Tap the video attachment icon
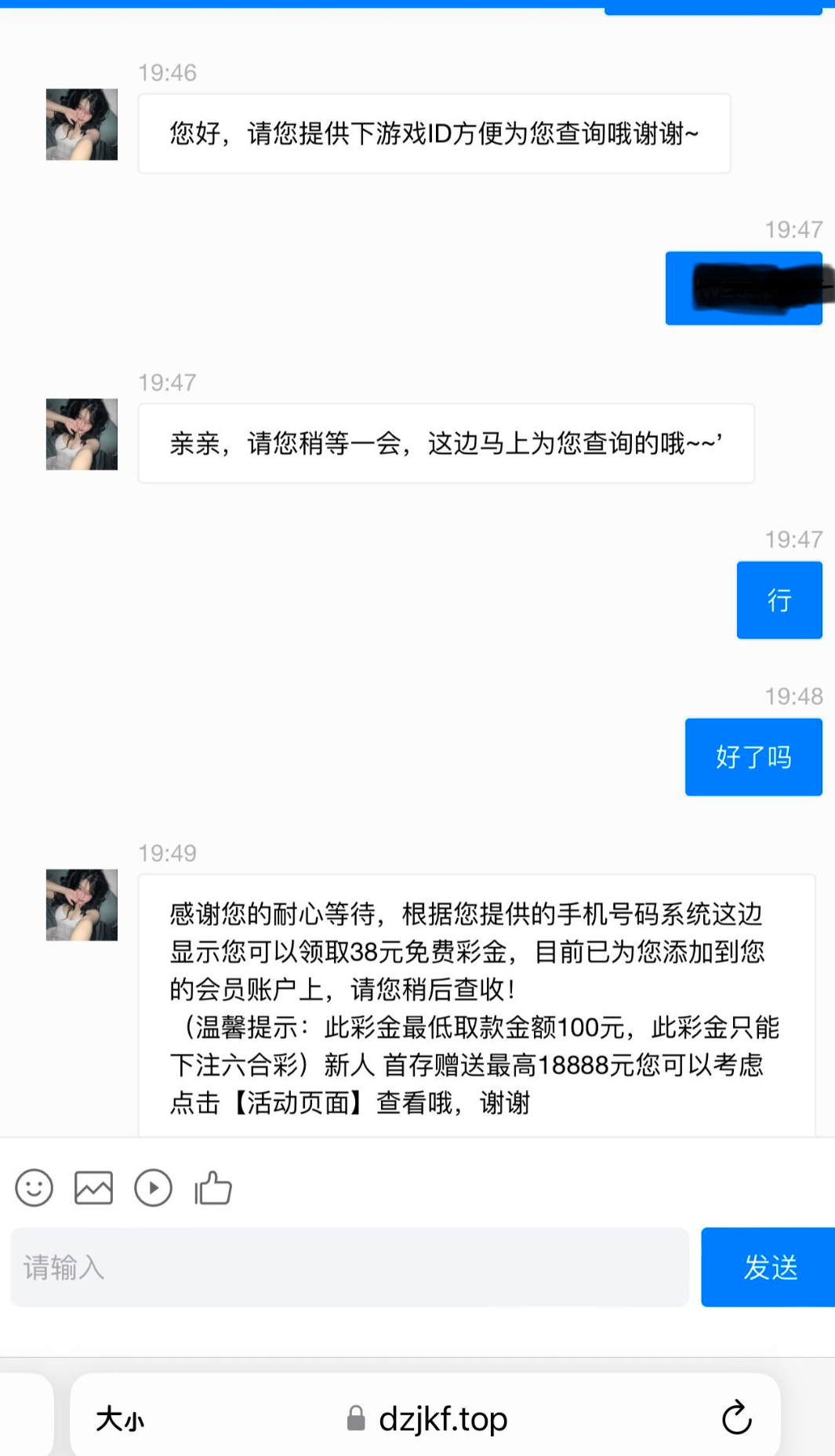 [154, 1188]
